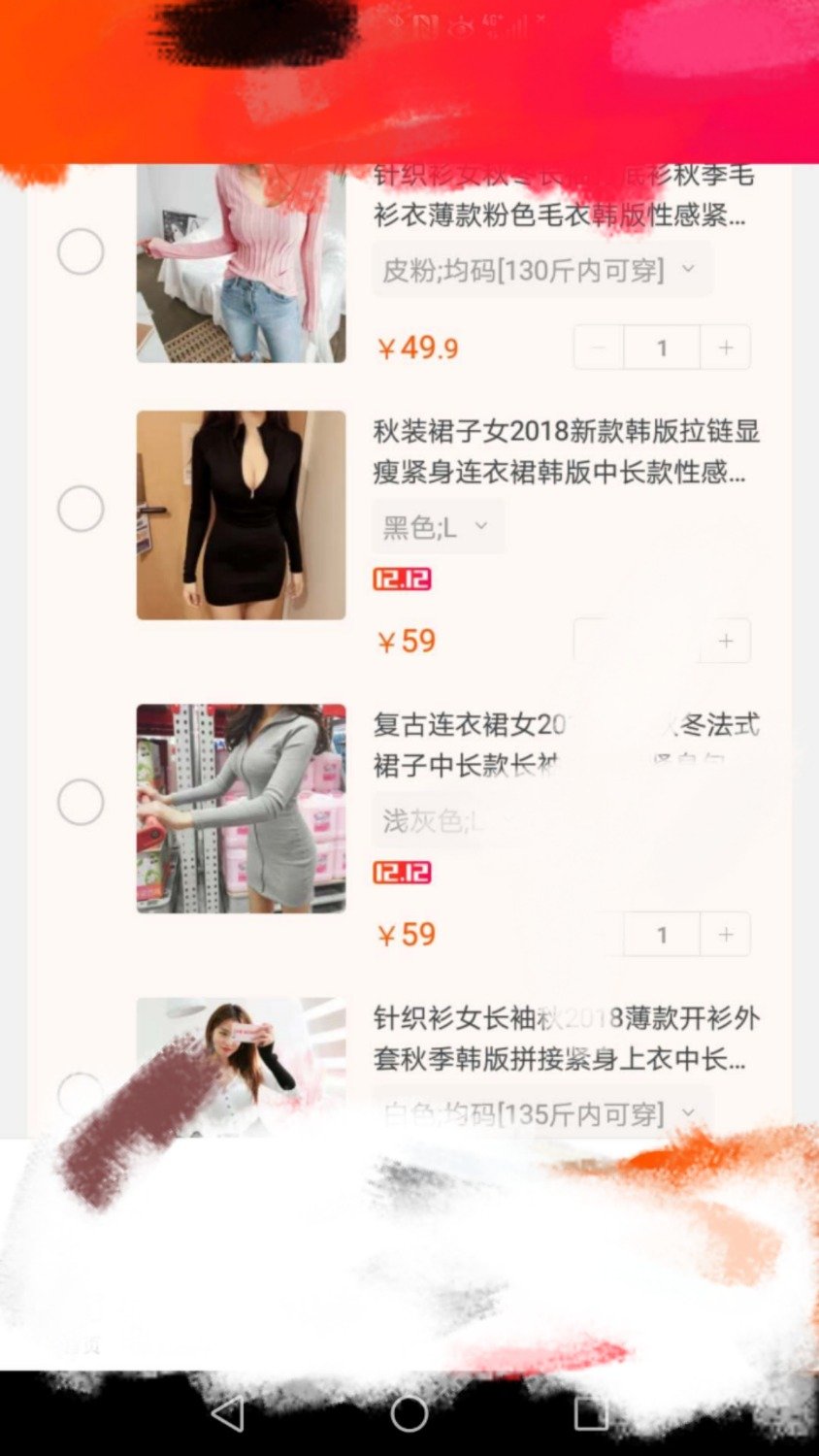This screenshot has width=819, height=1456.
Task: Decrease quantity of the ¥49.9 pink sweater
Action: (599, 347)
